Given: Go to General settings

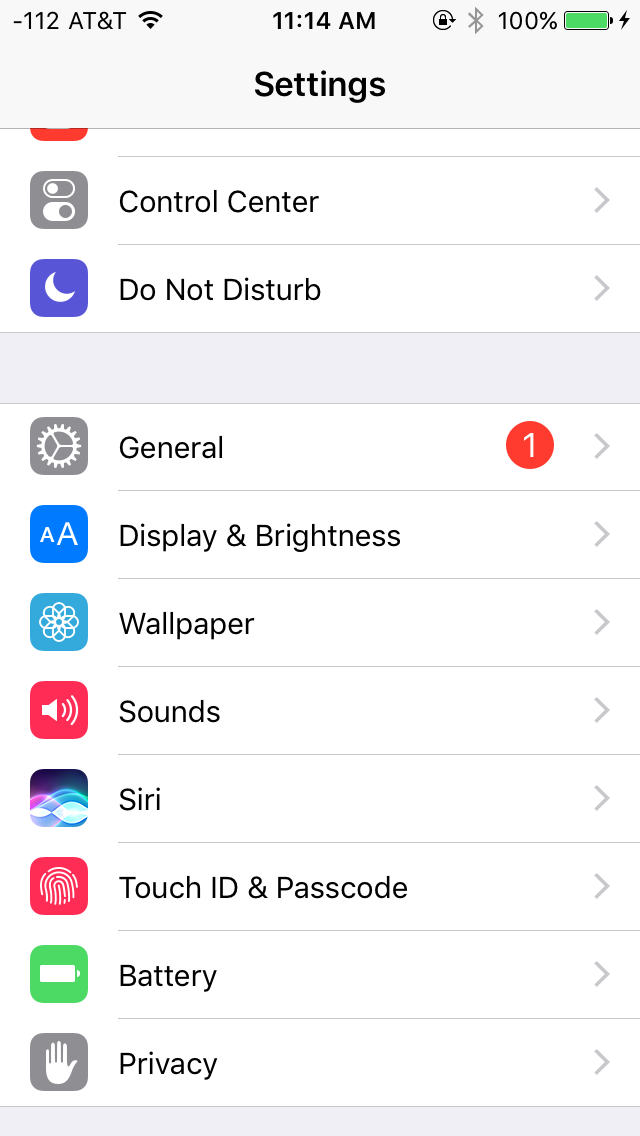Looking at the screenshot, I should (x=320, y=447).
